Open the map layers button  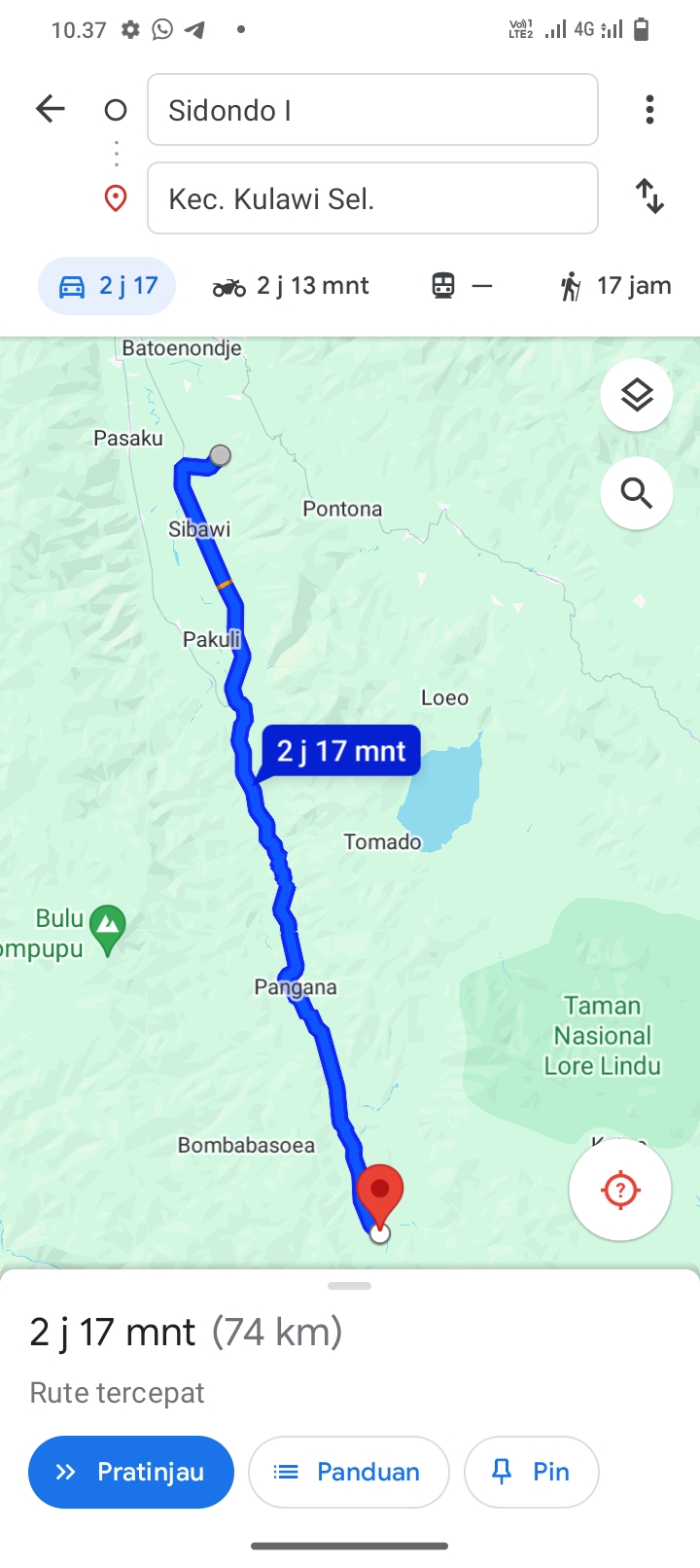[637, 396]
